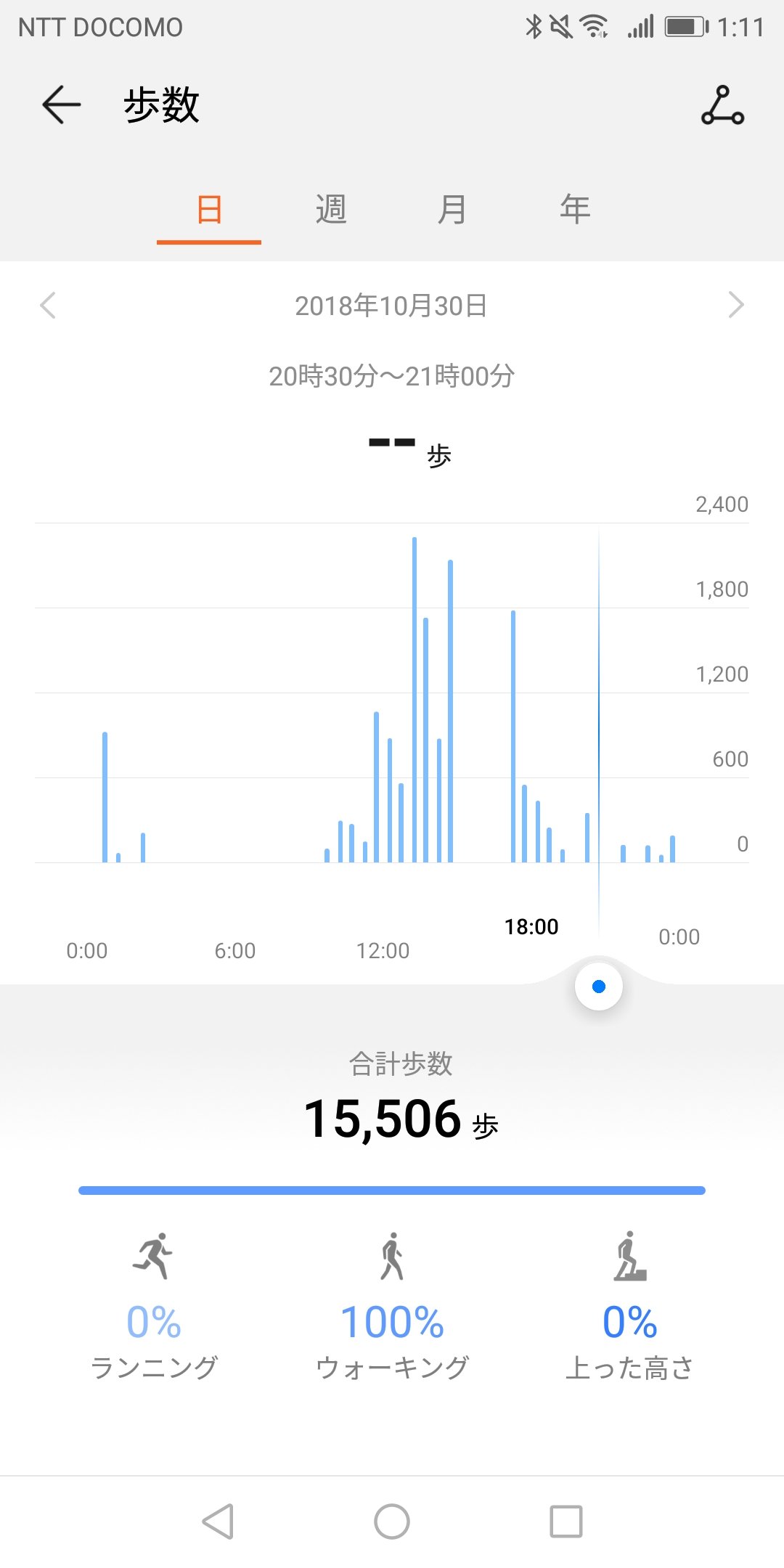Tap the blue chart time slider handle
Viewport: 784px width, 1568px height.
tap(599, 987)
